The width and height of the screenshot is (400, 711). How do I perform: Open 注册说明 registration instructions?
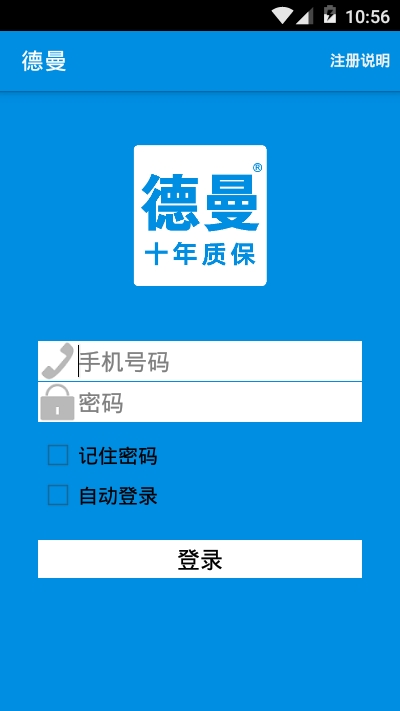(360, 61)
